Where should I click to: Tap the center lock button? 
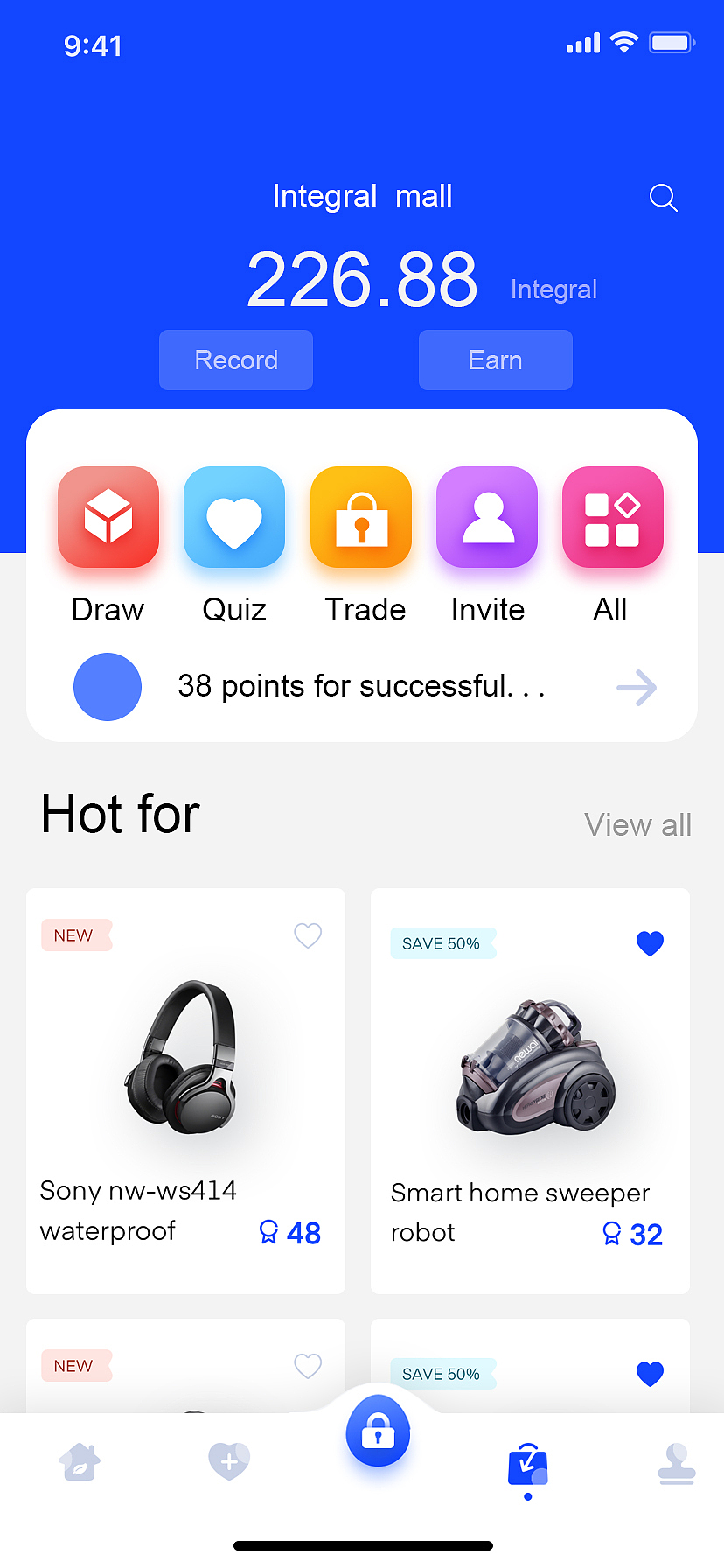(x=379, y=1431)
